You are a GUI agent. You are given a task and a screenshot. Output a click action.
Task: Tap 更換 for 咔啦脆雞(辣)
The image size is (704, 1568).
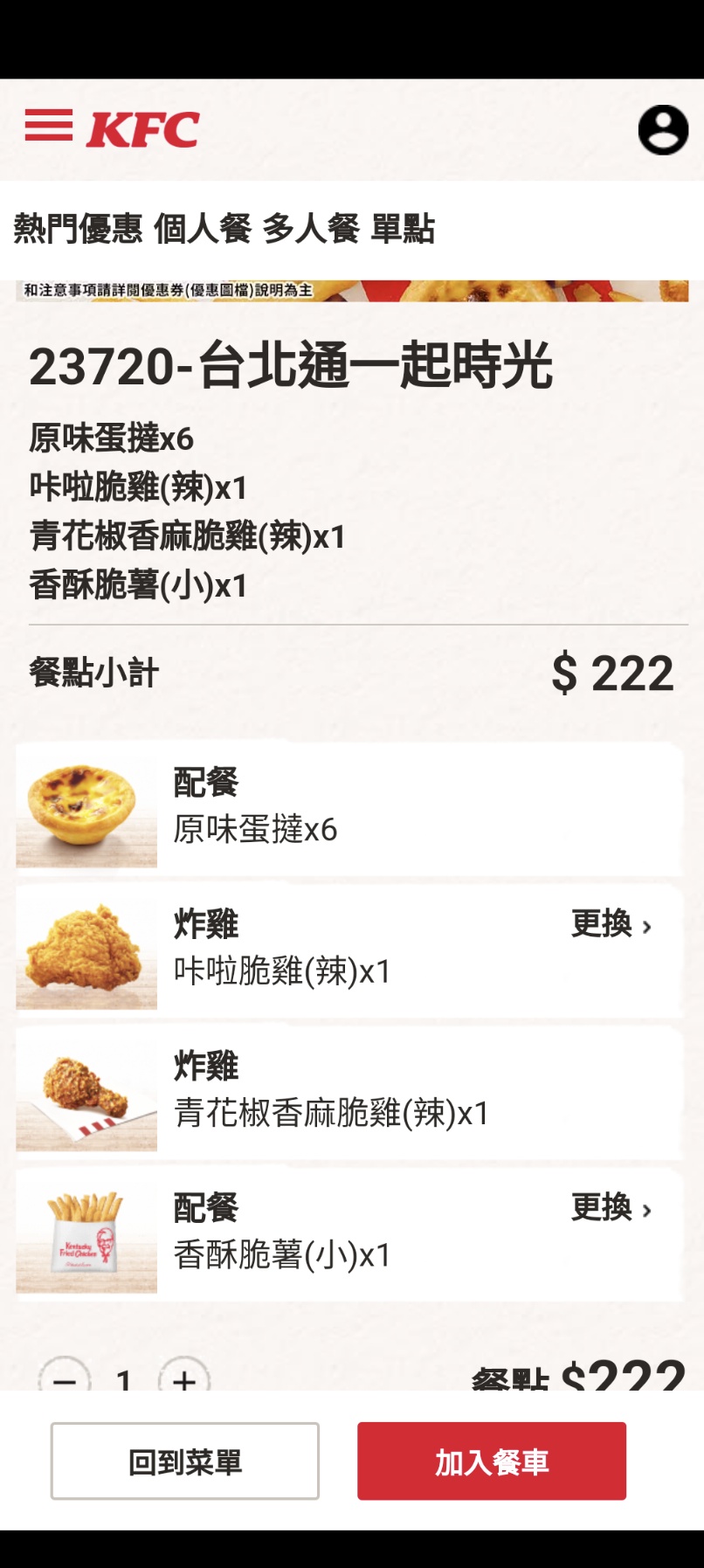click(x=611, y=924)
